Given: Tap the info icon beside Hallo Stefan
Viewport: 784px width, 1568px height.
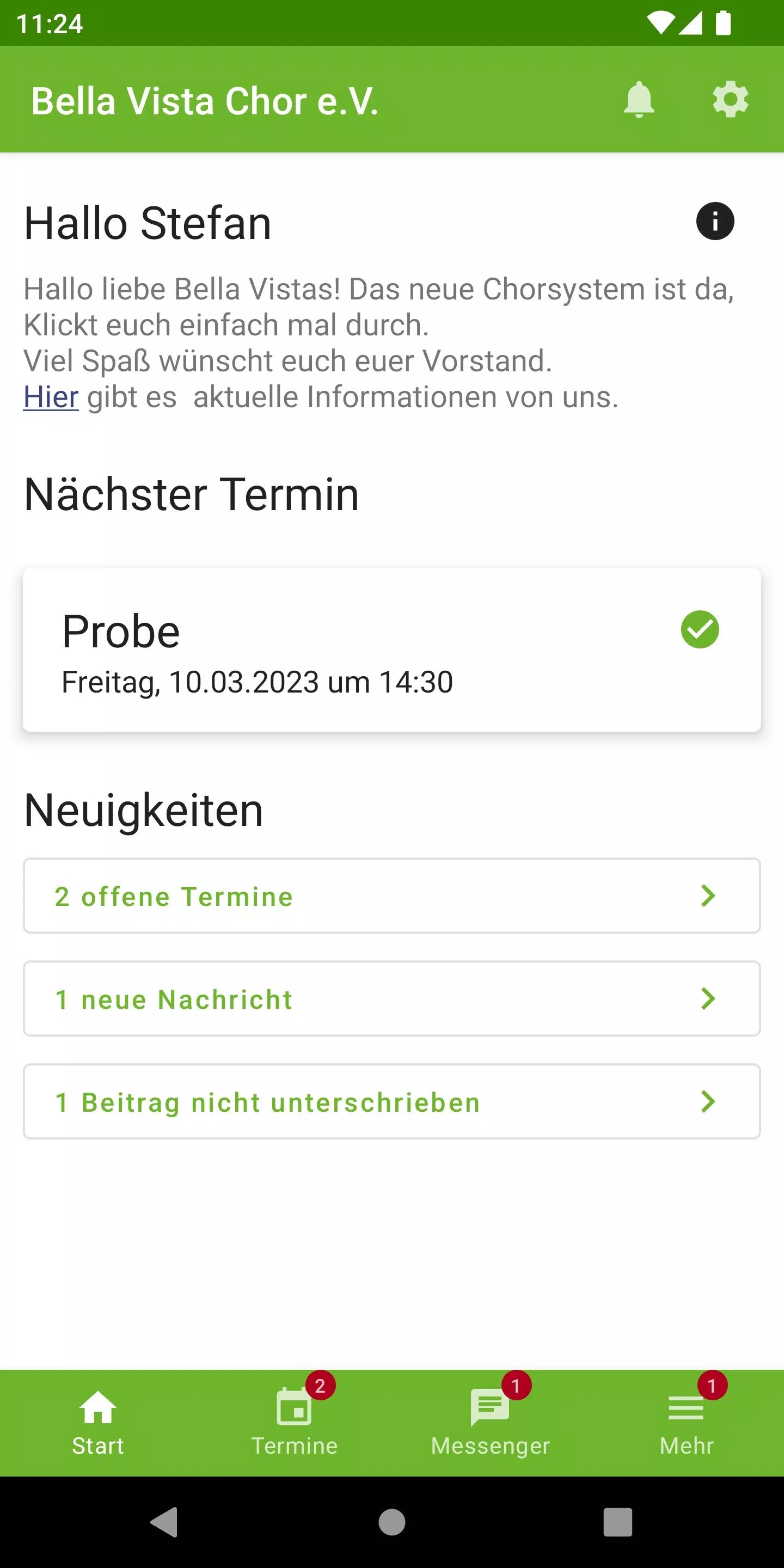Looking at the screenshot, I should pyautogui.click(x=715, y=221).
